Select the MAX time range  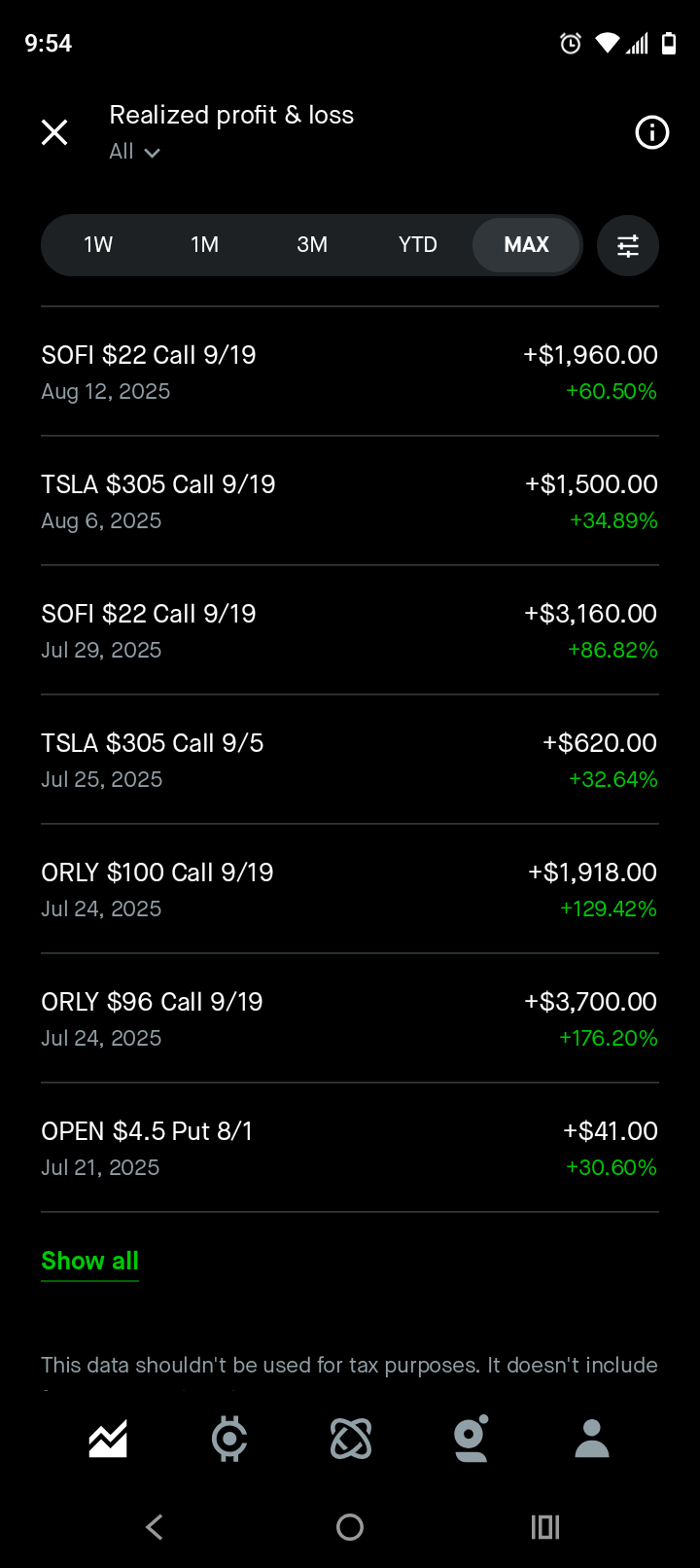(x=526, y=245)
